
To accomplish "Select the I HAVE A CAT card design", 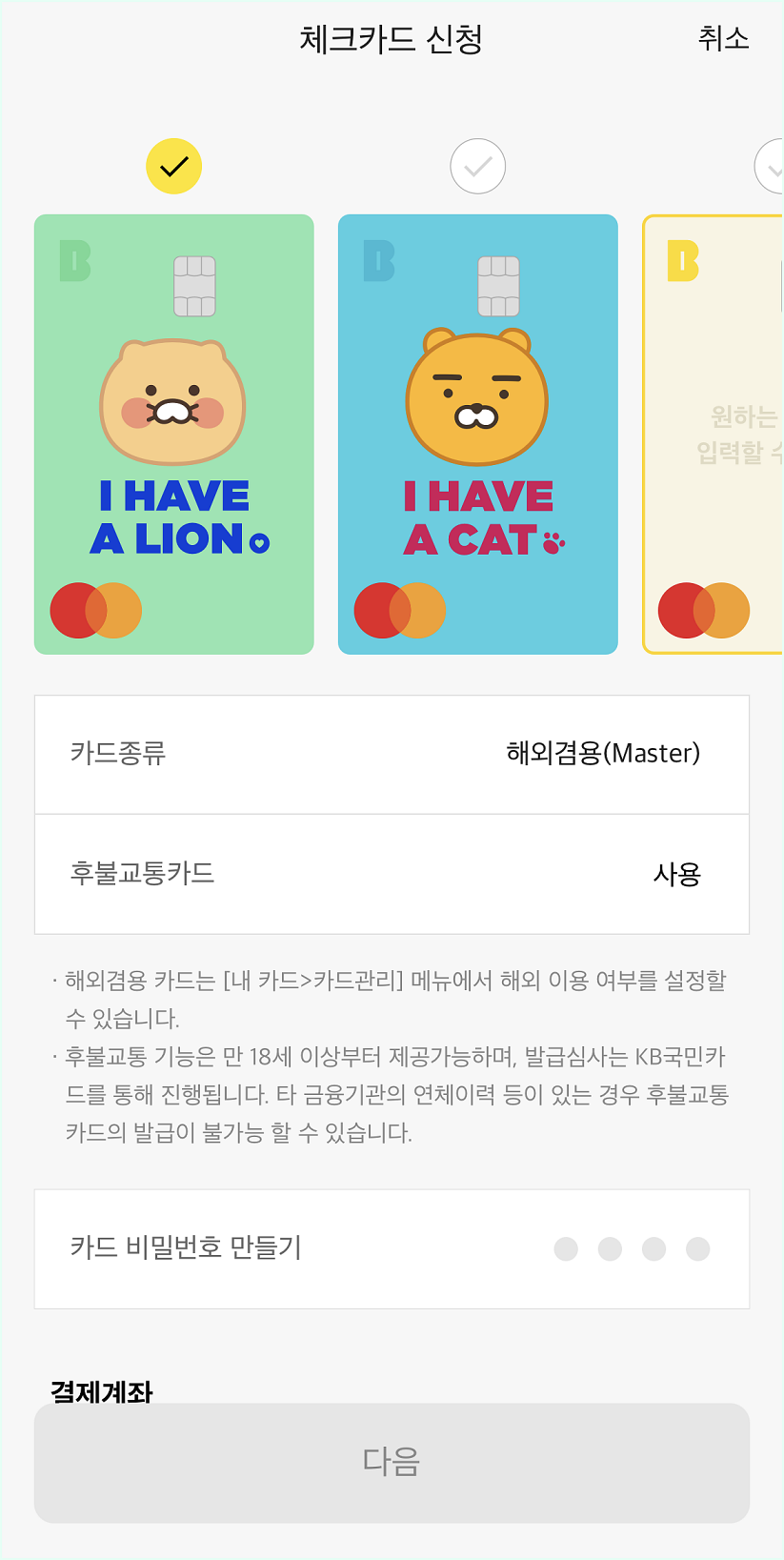I will 477,435.
